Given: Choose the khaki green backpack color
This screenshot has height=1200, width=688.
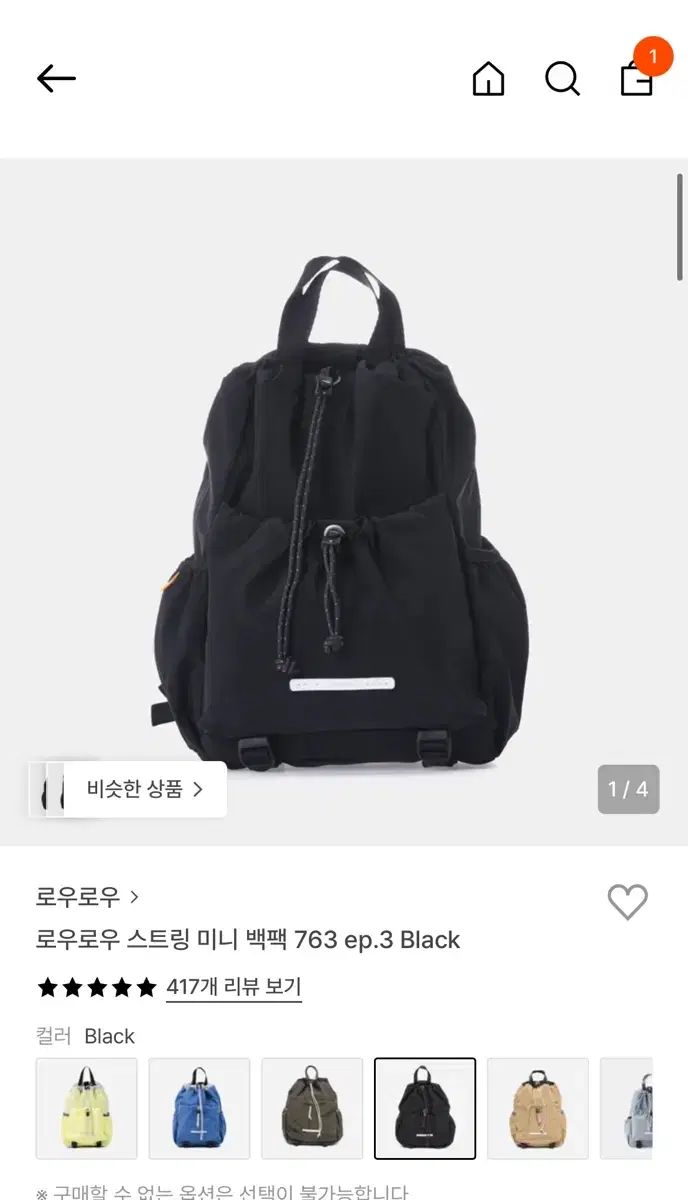Looking at the screenshot, I should (312, 1108).
